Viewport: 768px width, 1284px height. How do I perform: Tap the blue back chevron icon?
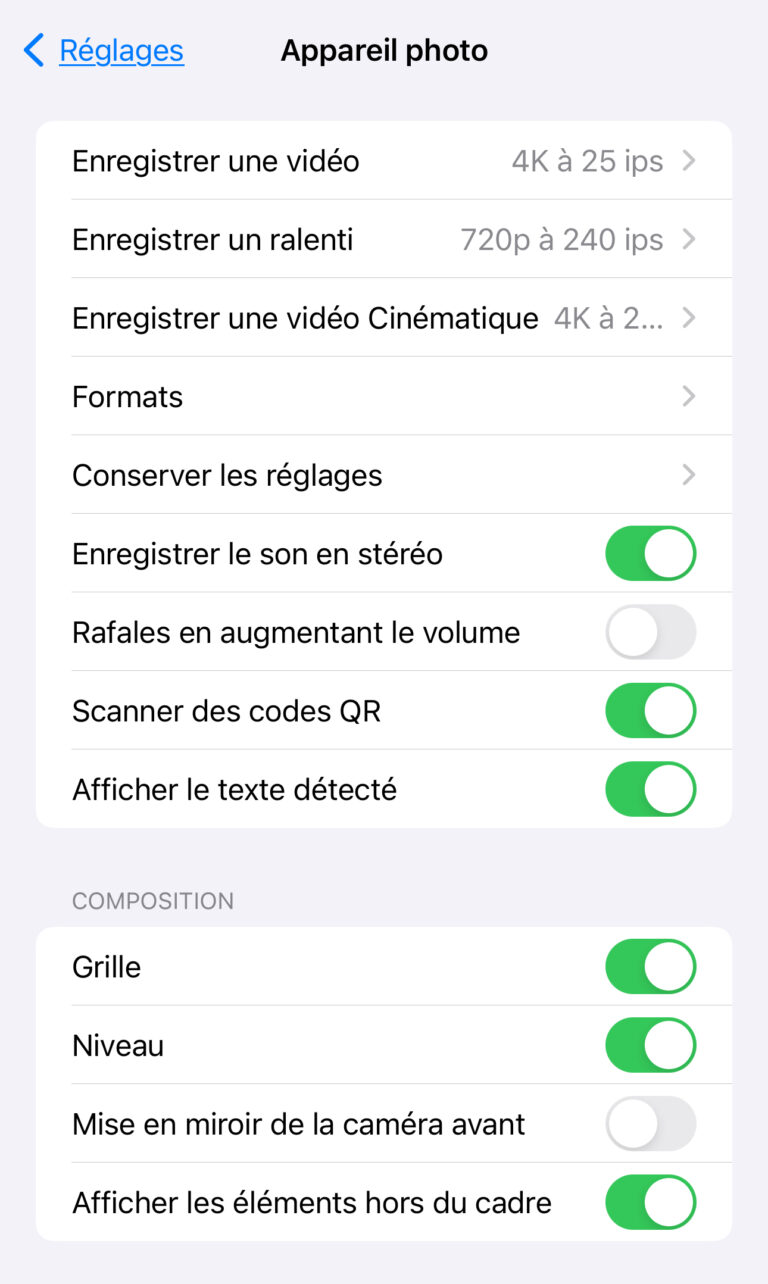tap(33, 50)
